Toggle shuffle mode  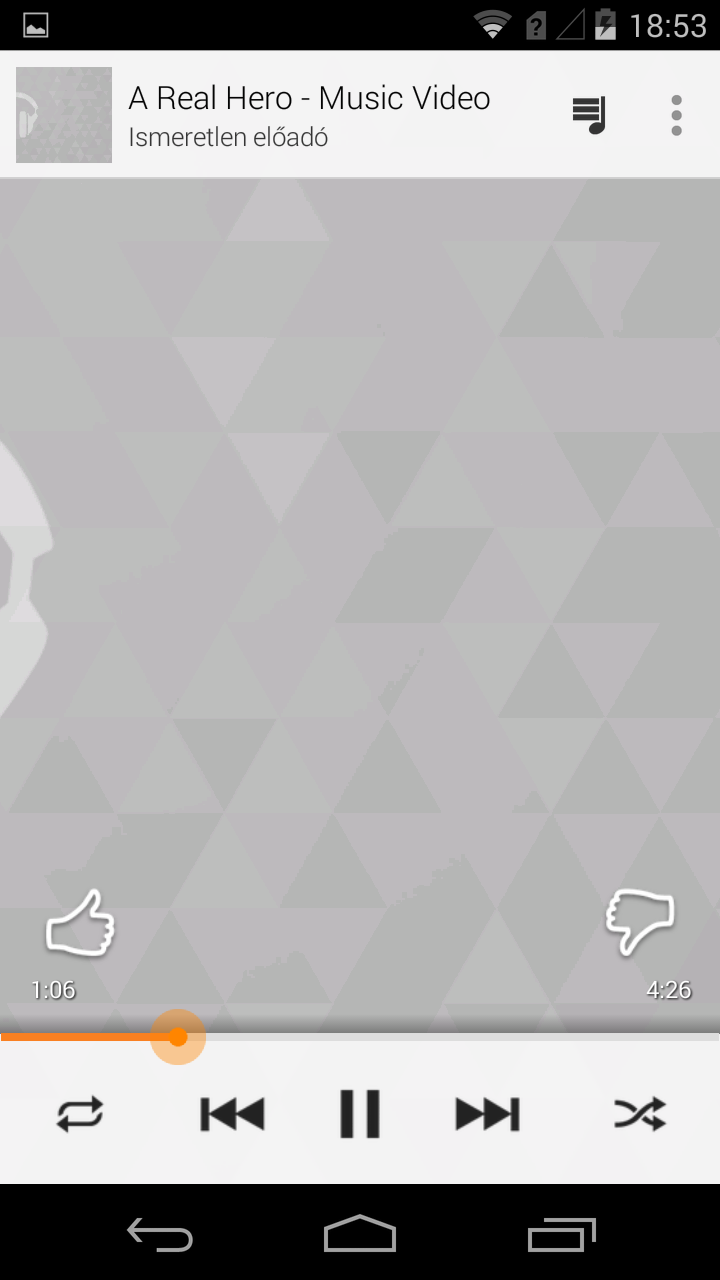(640, 1114)
